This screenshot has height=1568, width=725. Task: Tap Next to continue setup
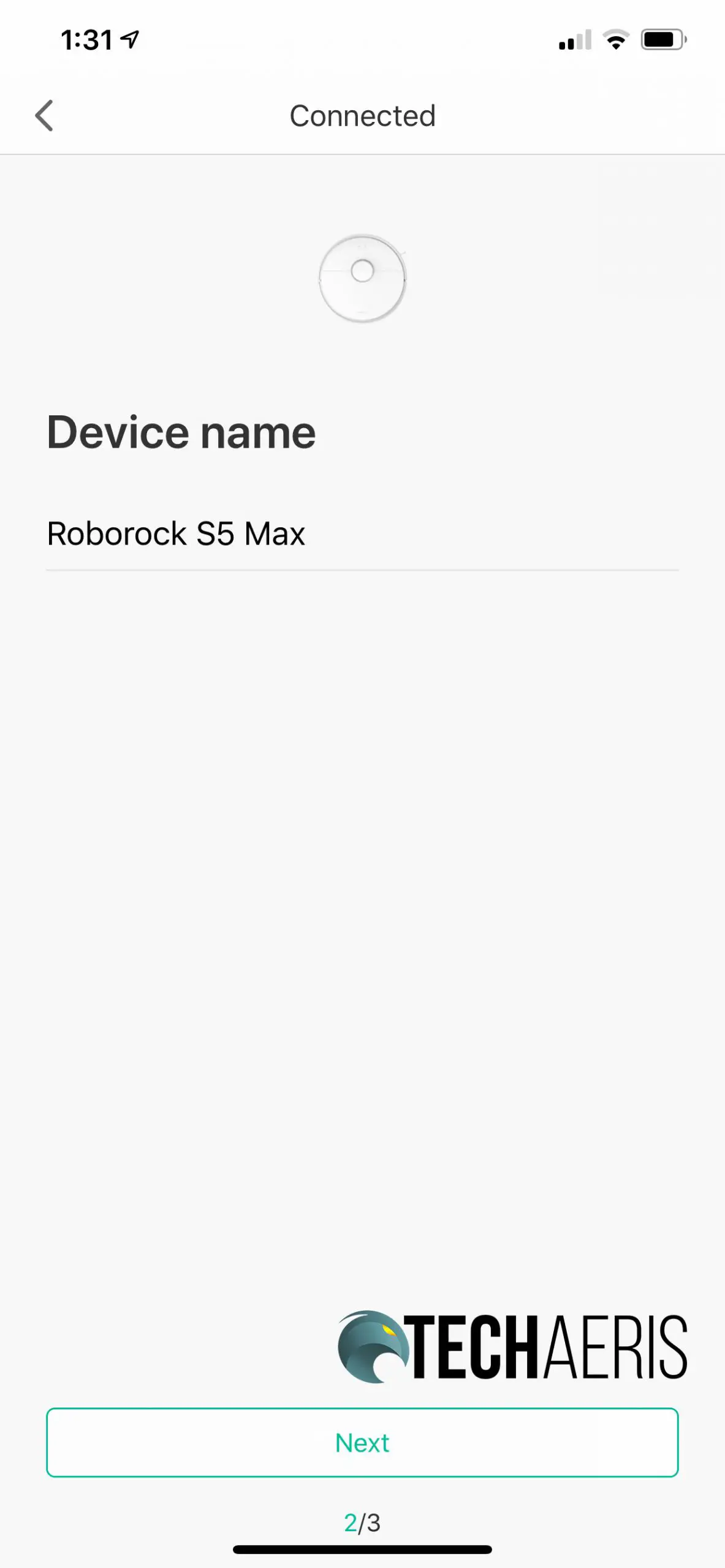click(x=362, y=1442)
